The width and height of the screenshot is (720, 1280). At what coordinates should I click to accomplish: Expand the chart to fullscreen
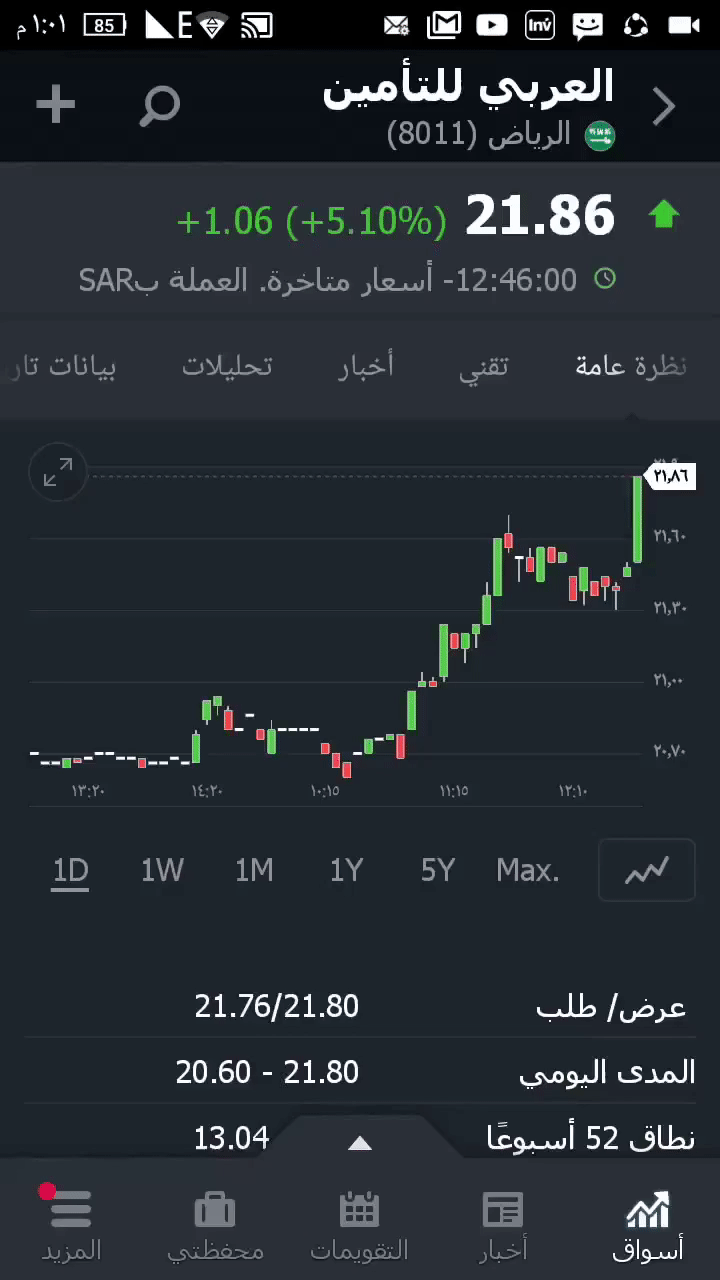(x=58, y=472)
